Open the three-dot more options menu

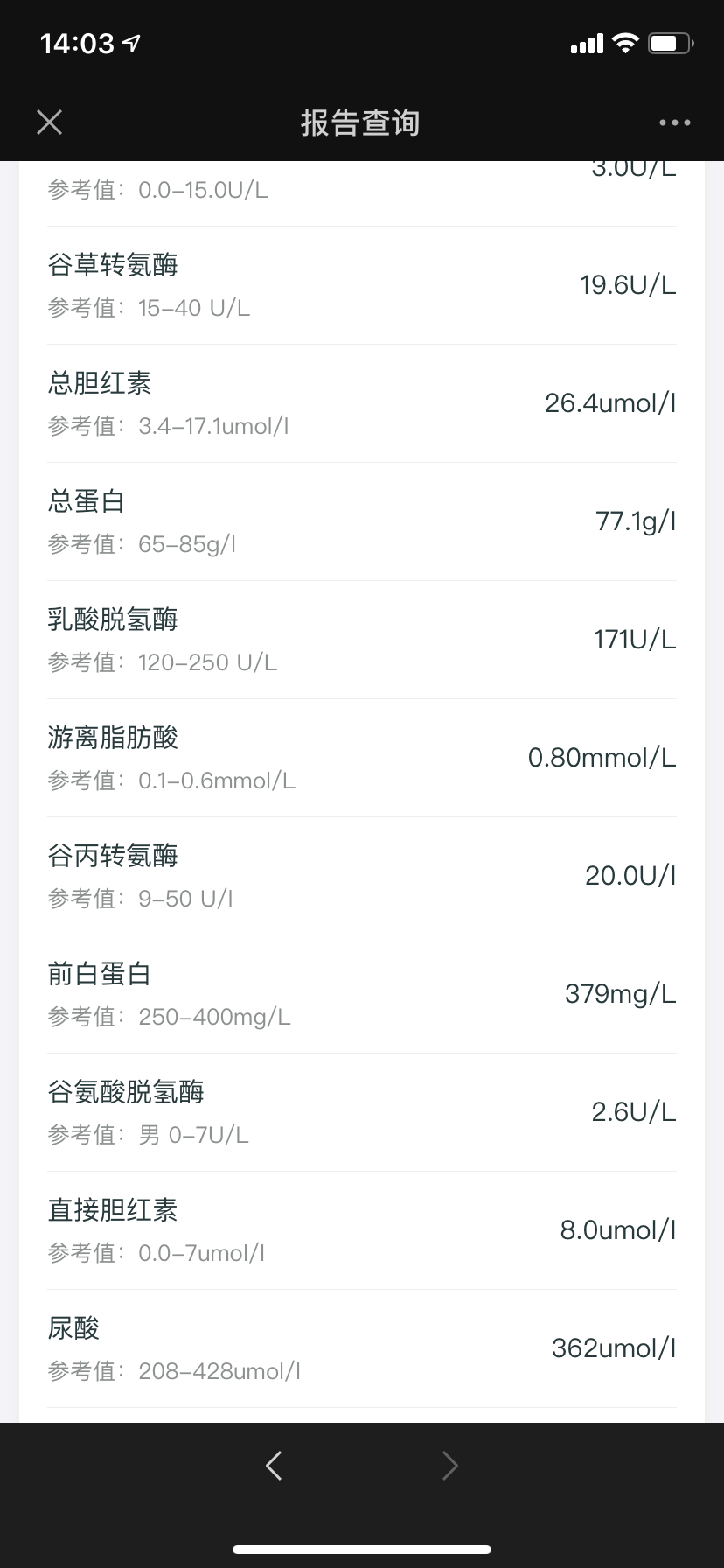674,122
